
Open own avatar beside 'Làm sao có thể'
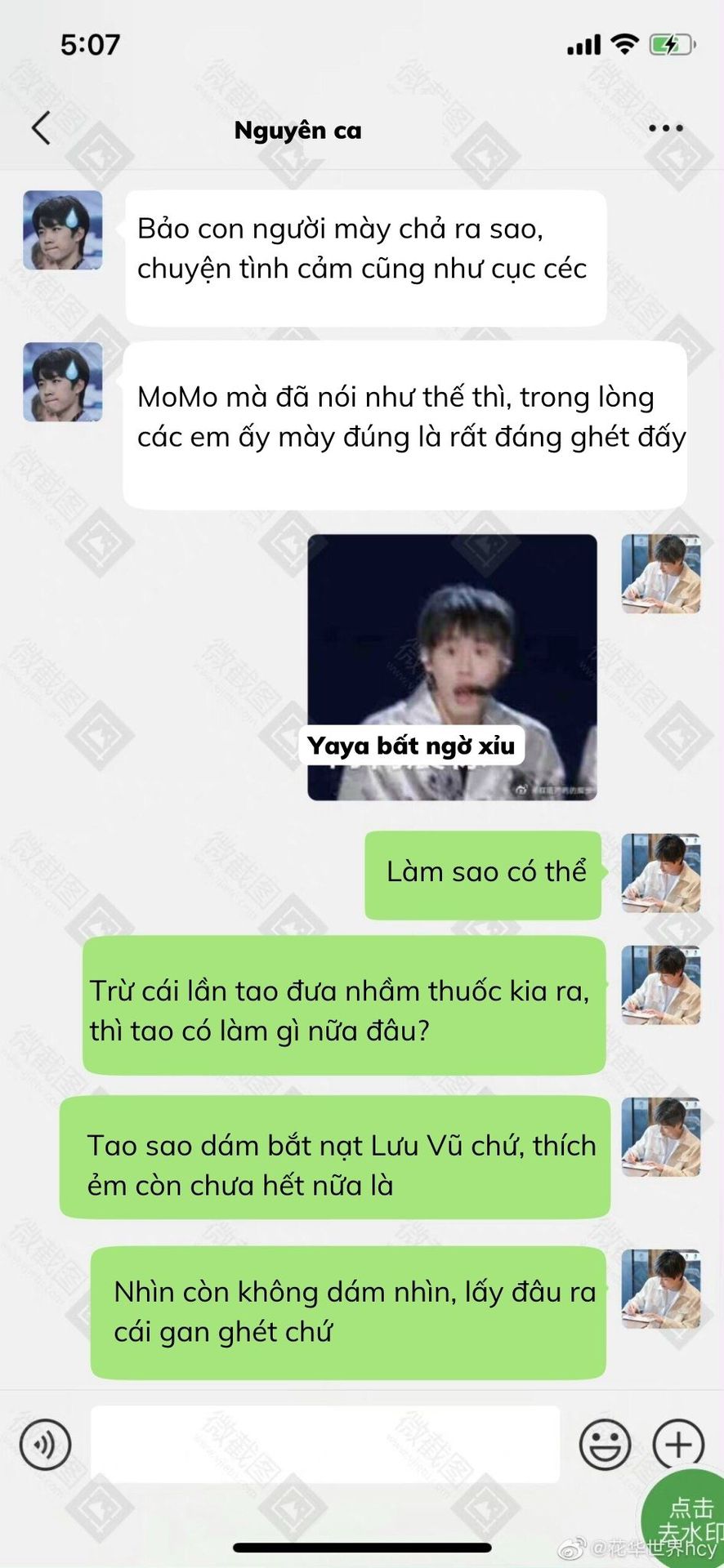tap(660, 872)
